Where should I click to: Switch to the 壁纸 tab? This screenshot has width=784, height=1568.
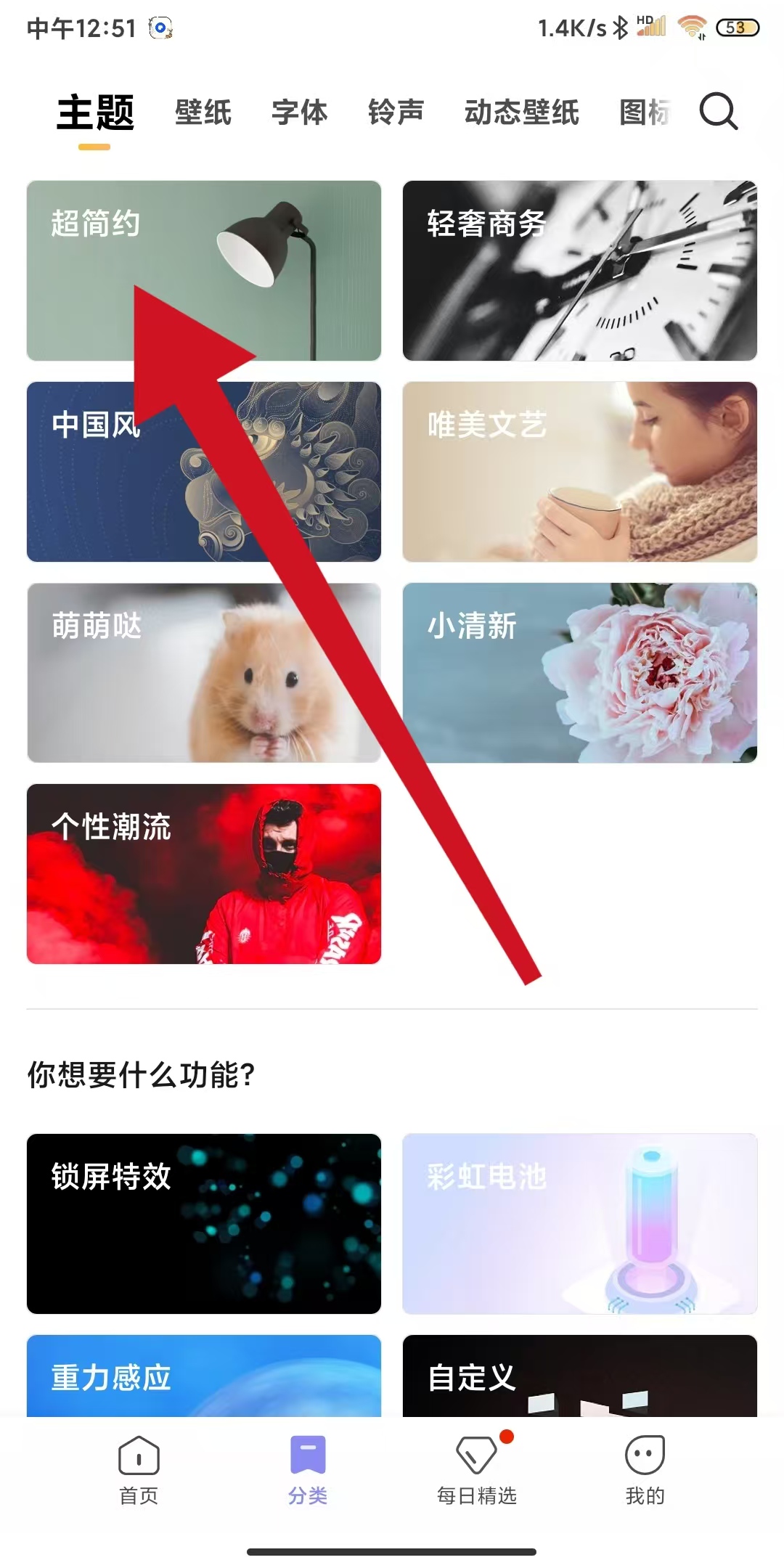[203, 113]
